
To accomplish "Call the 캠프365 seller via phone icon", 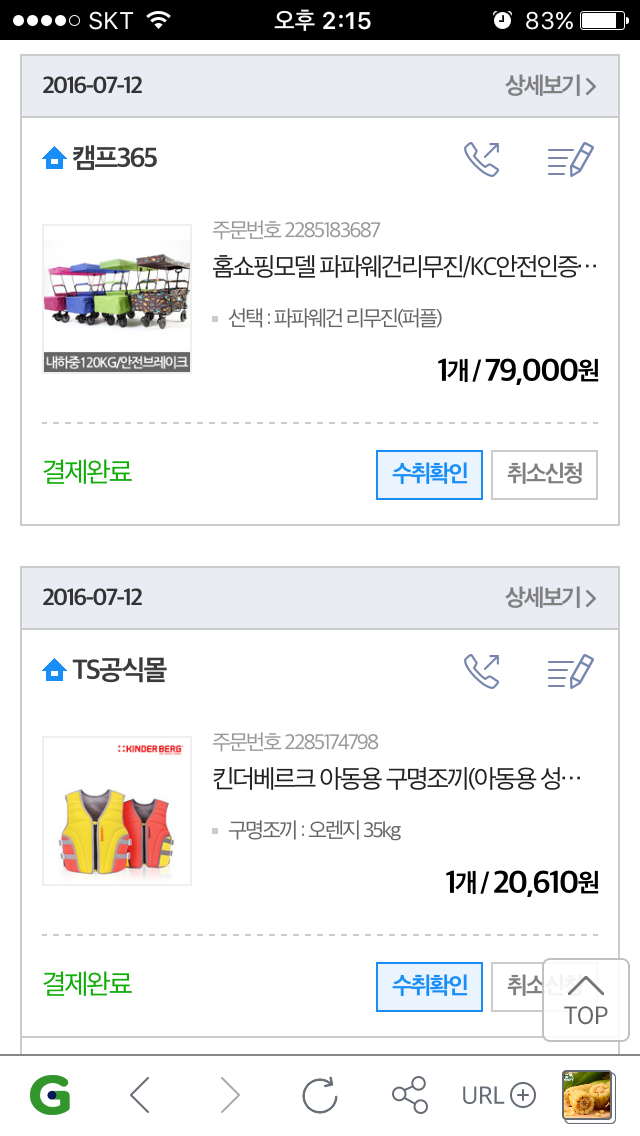I will [x=482, y=159].
